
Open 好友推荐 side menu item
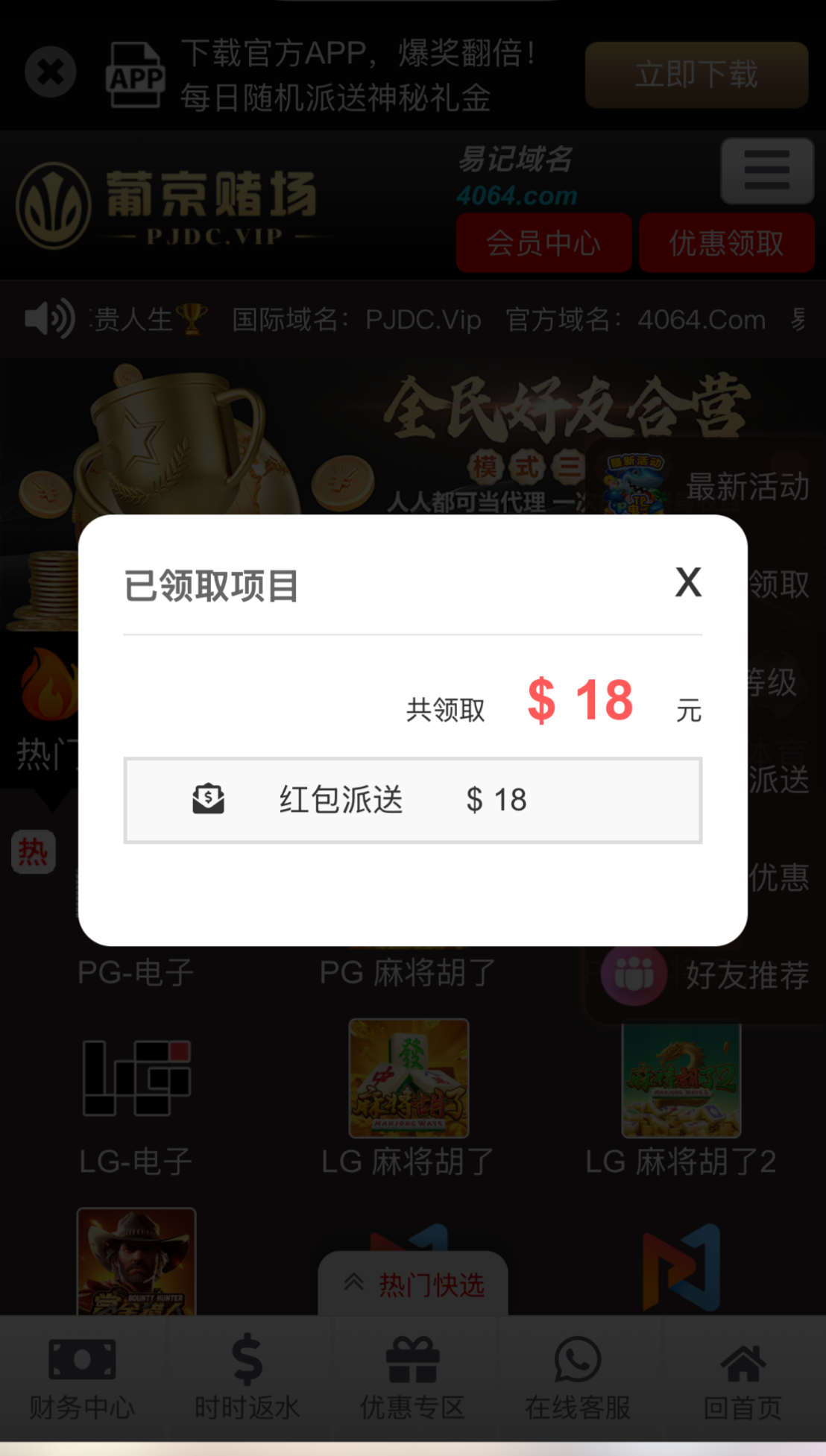pos(704,975)
